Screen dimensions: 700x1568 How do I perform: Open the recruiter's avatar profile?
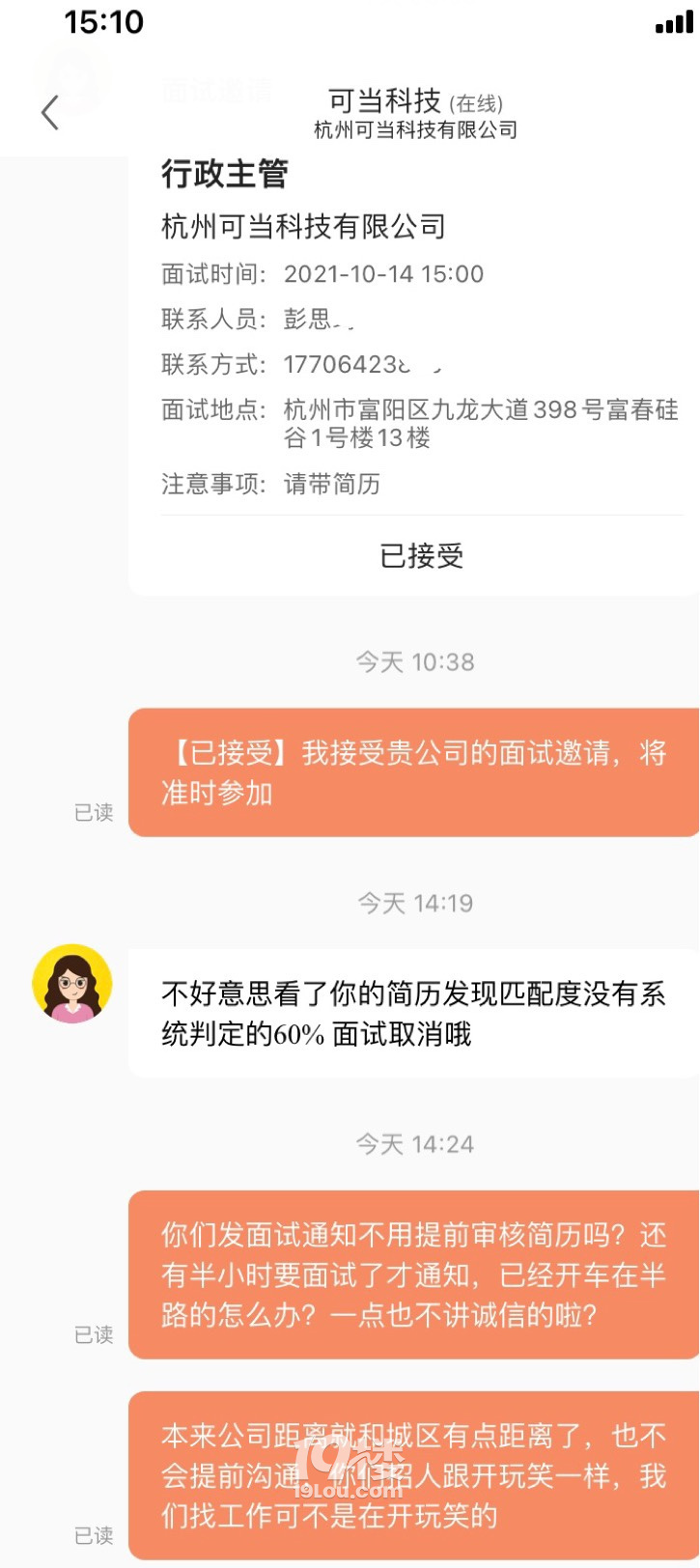[x=72, y=984]
